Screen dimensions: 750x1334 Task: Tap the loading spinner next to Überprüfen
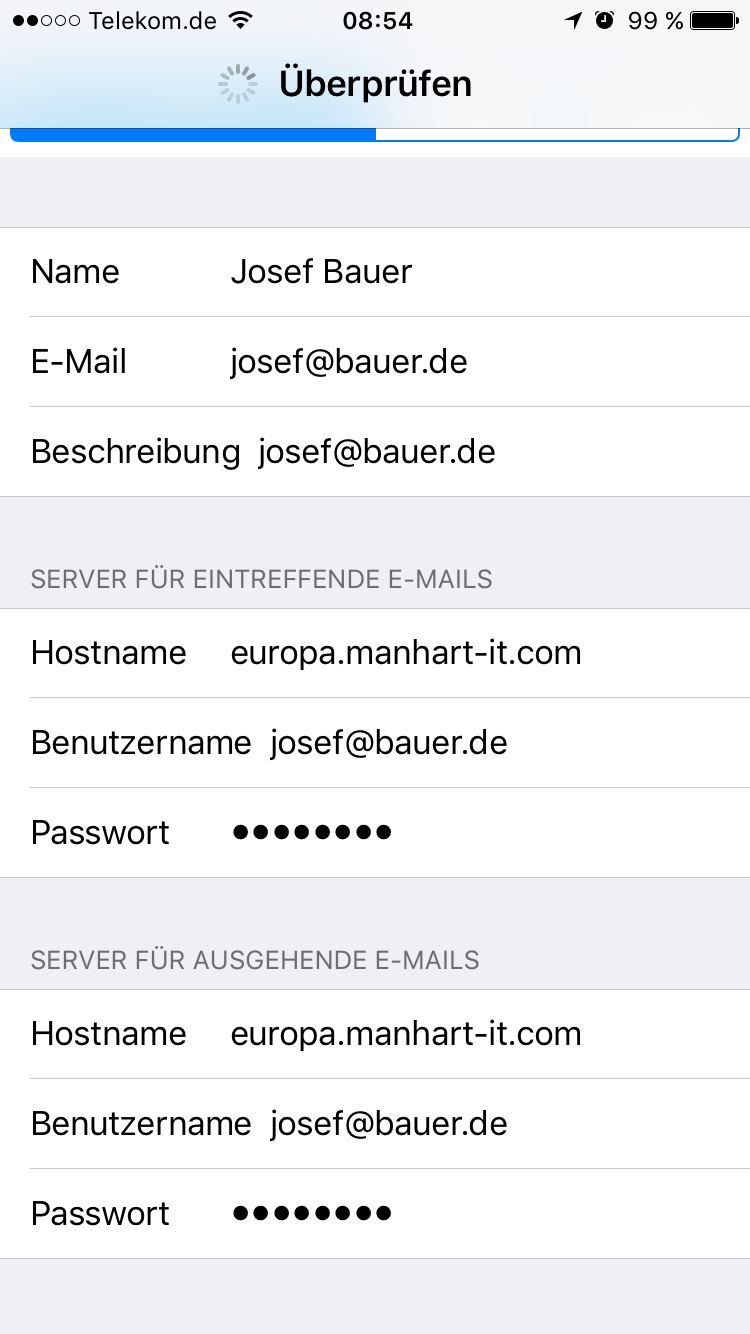pos(237,84)
